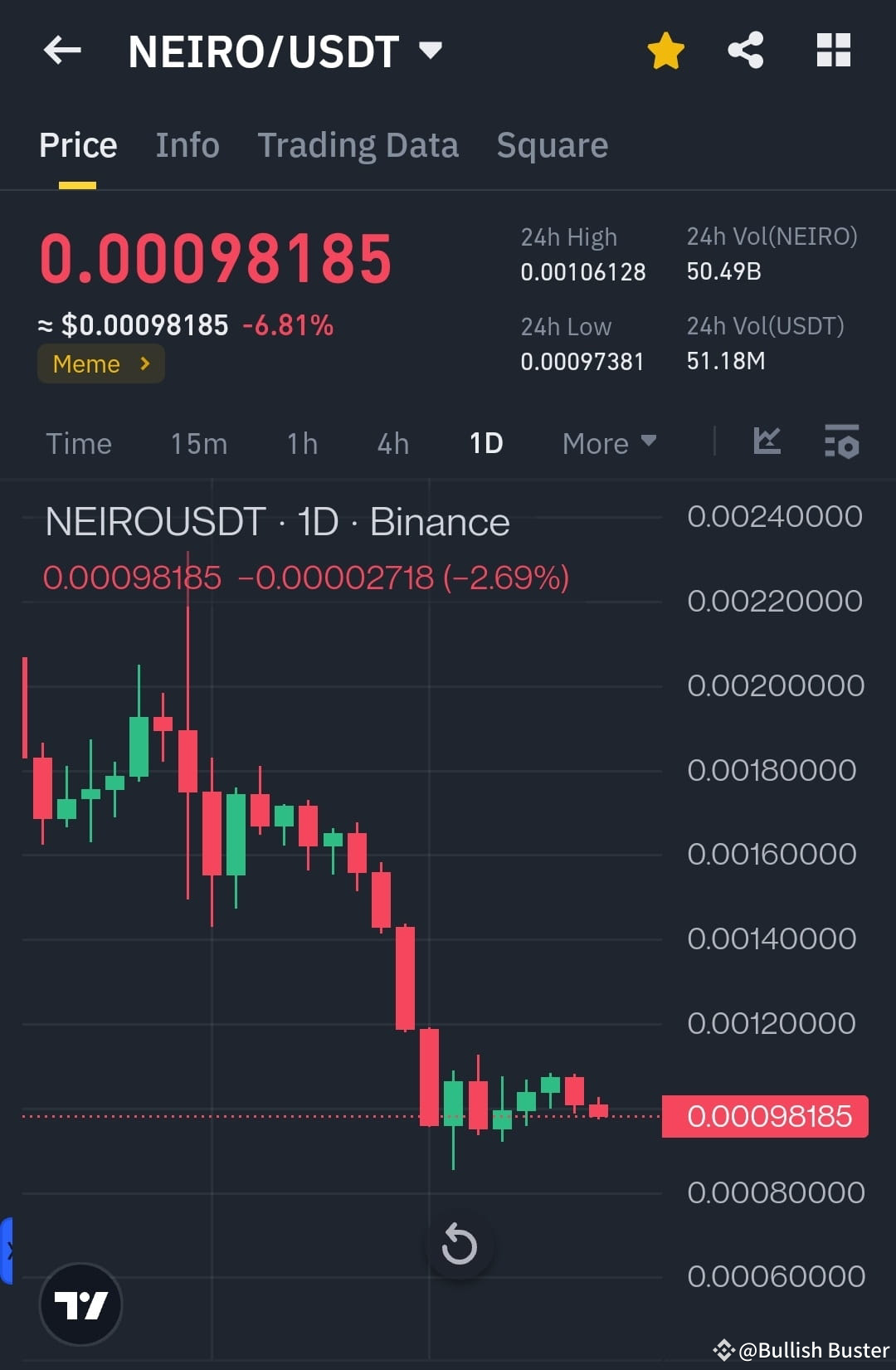Tap the chart refresh icon
Viewport: 896px width, 1370px height.
[x=460, y=1244]
